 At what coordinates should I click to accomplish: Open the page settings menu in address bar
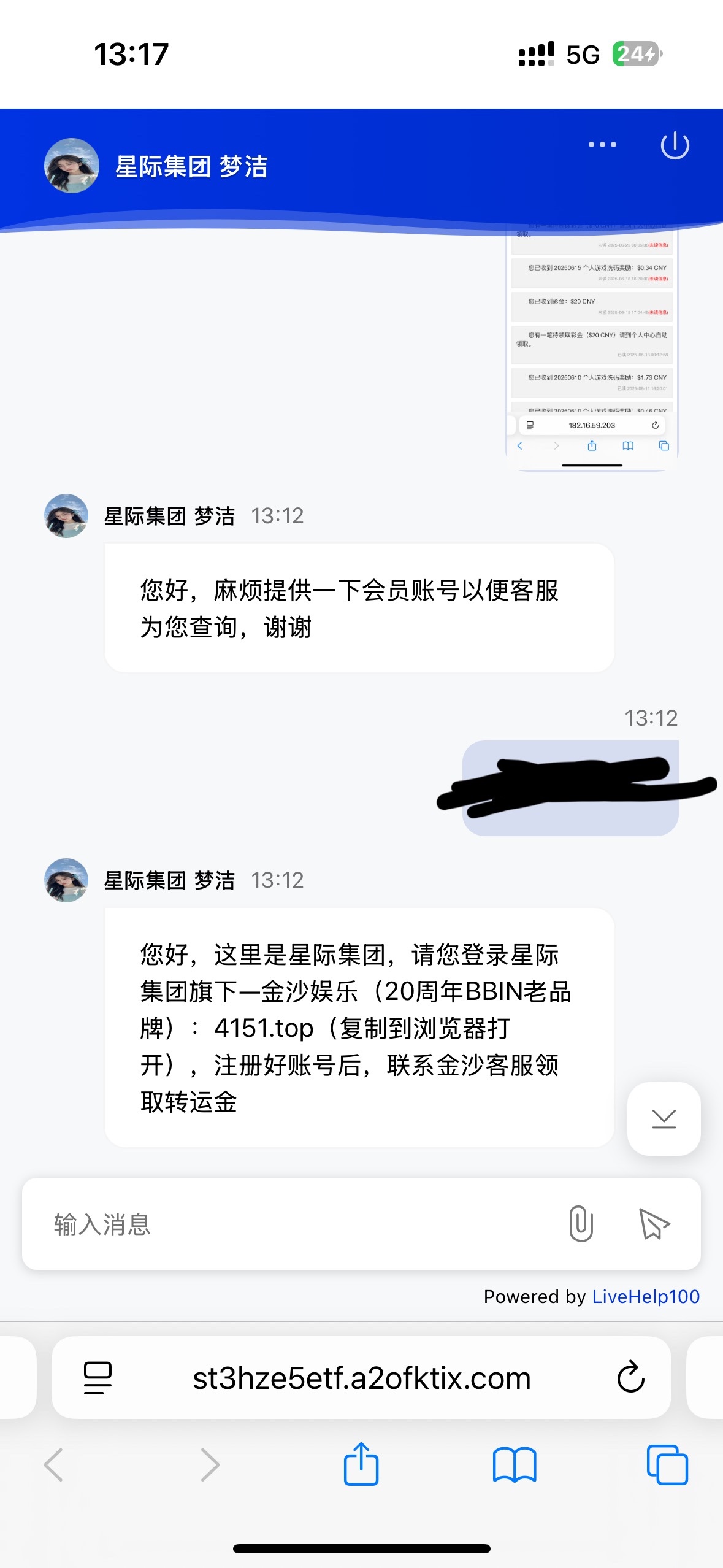tap(98, 1378)
